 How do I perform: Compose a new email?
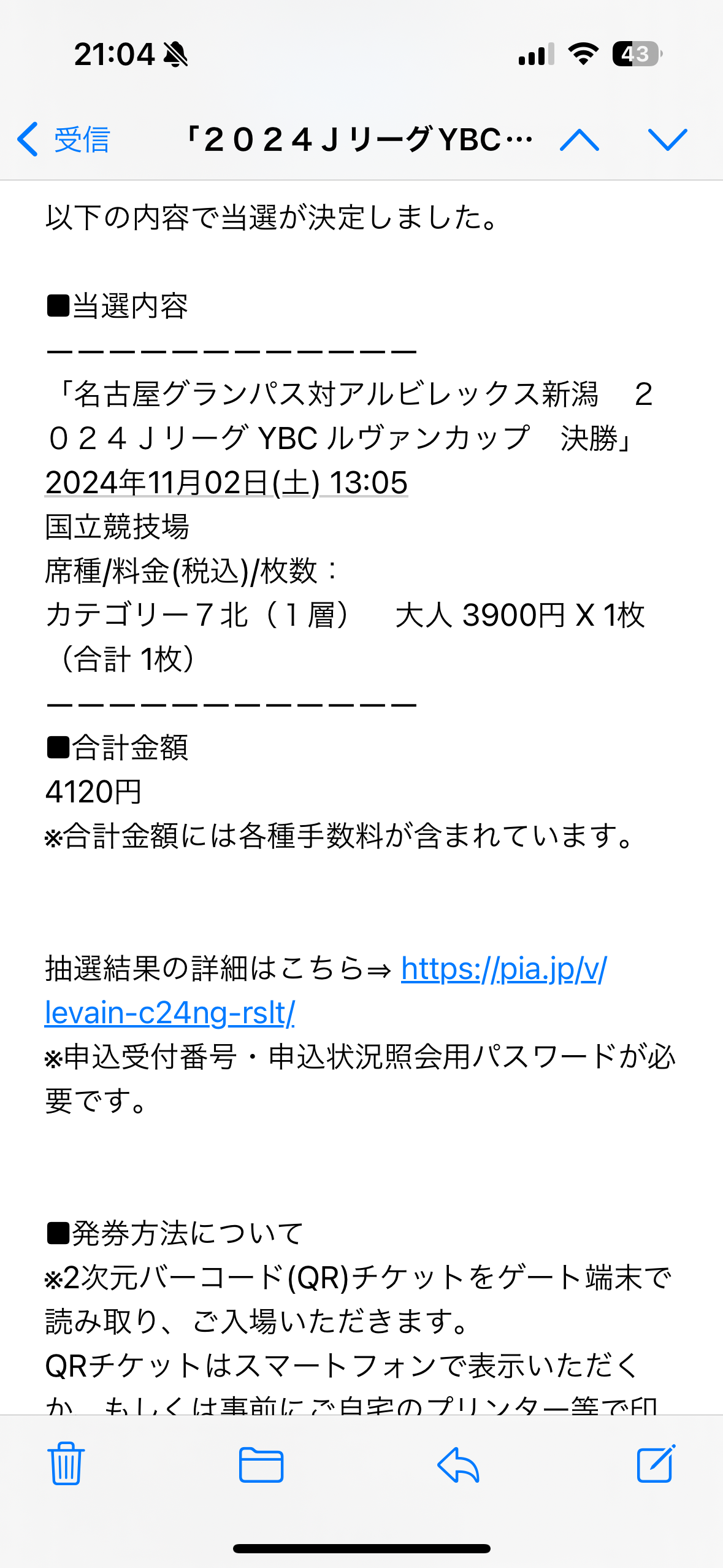pos(656,1463)
